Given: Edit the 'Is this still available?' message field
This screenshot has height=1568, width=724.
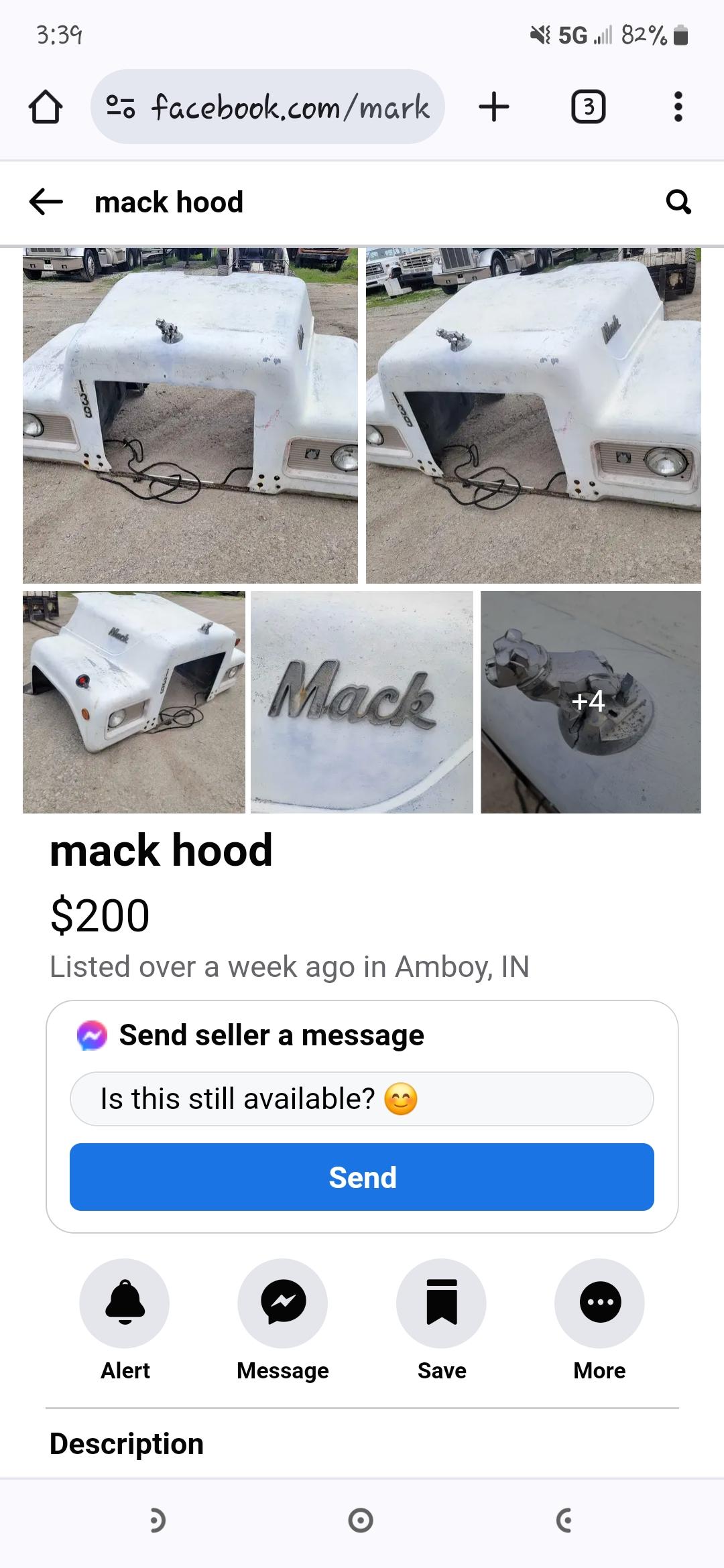Looking at the screenshot, I should 362,1099.
